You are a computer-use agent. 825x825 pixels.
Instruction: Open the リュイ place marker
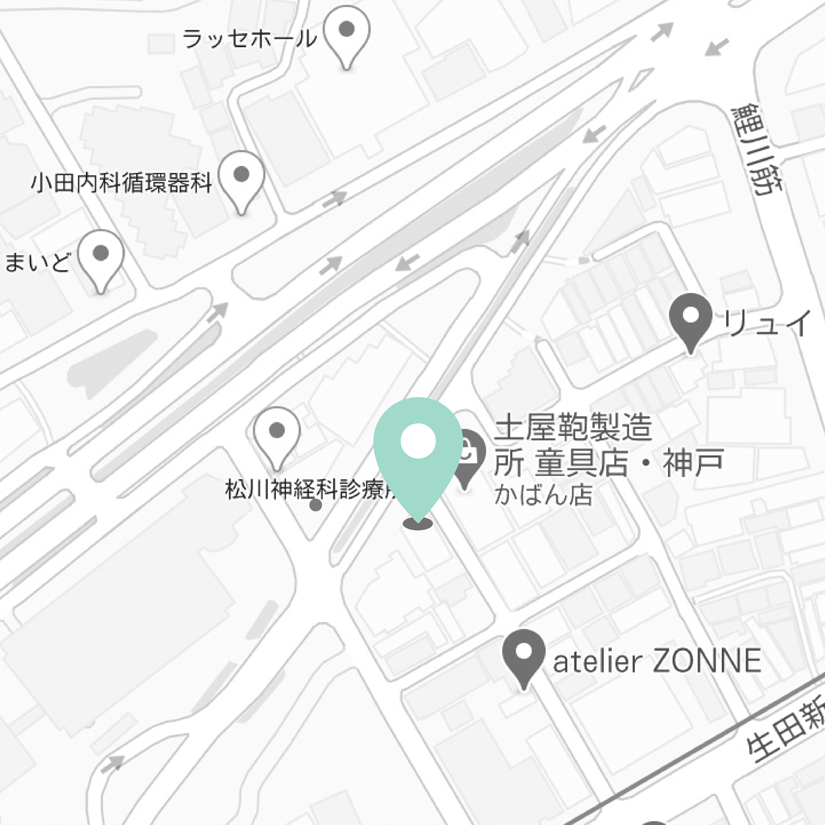pyautogui.click(x=690, y=320)
